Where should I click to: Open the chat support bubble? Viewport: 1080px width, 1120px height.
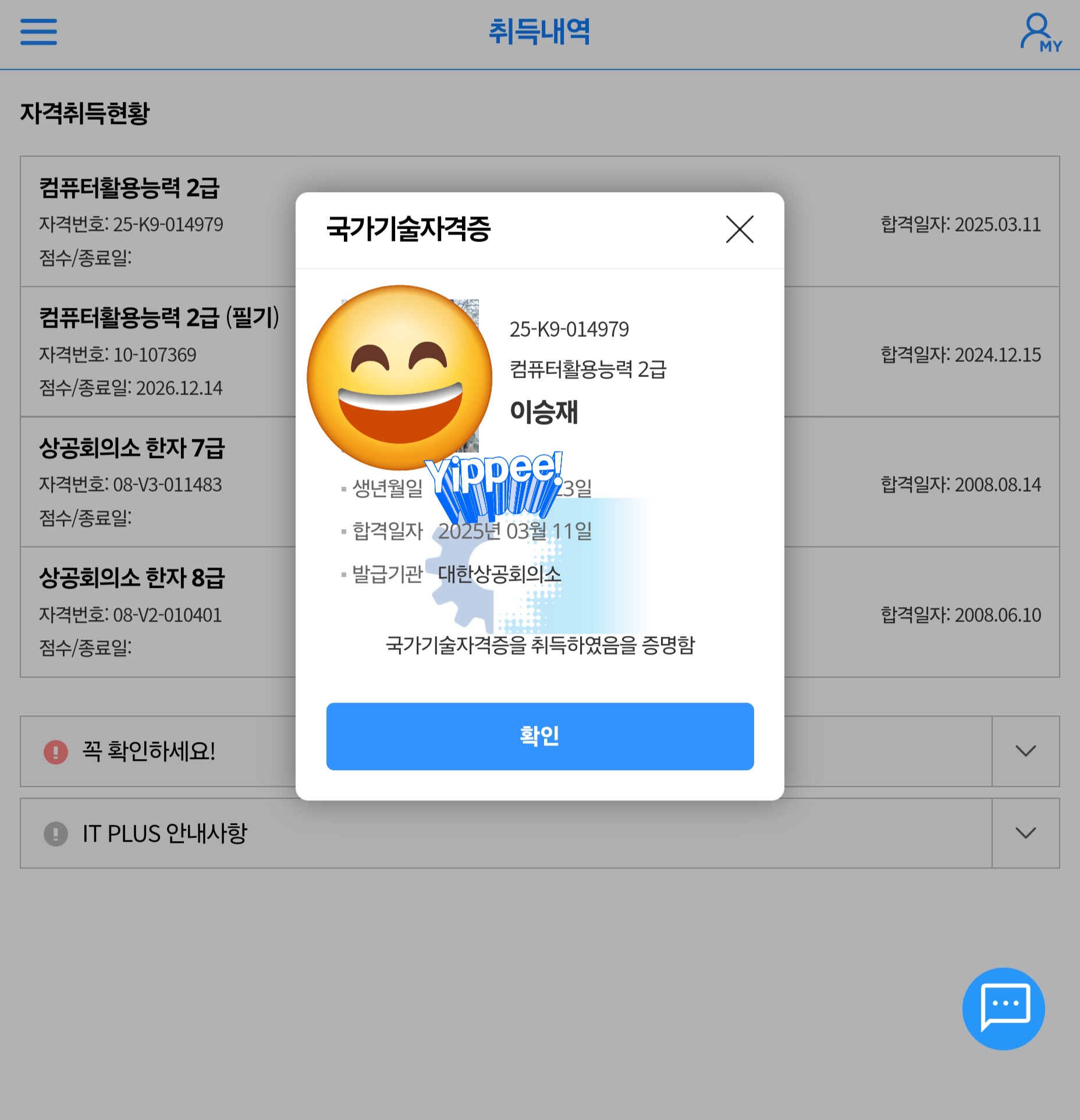coord(1003,1008)
